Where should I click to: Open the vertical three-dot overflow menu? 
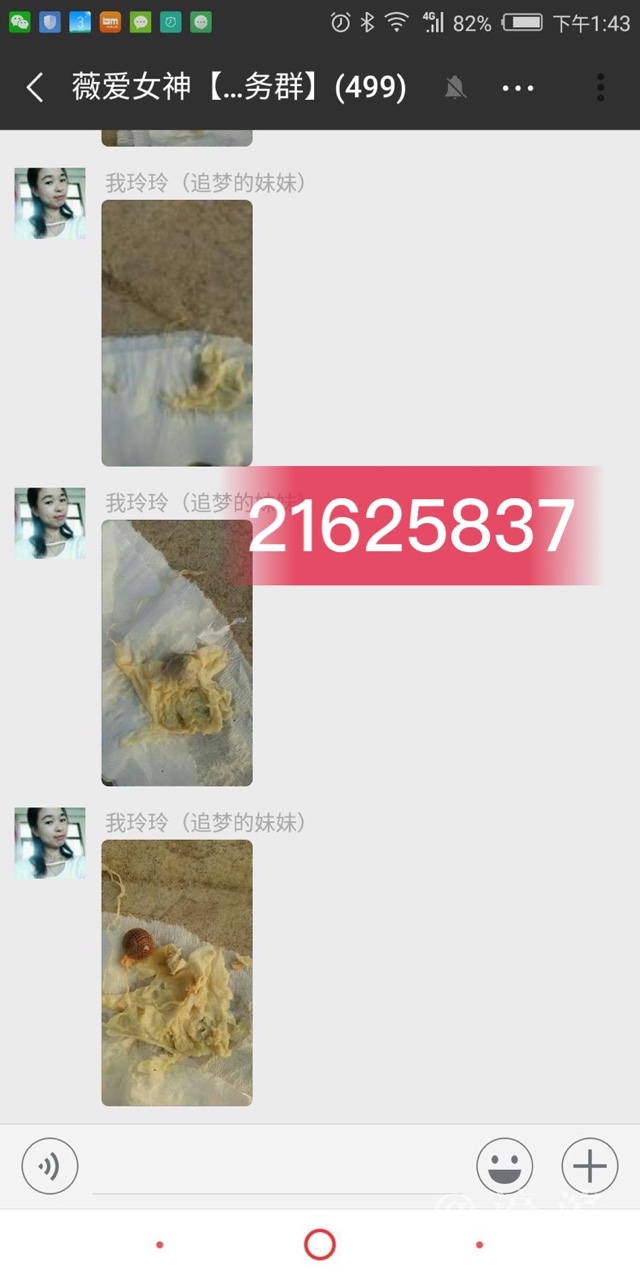click(x=600, y=88)
